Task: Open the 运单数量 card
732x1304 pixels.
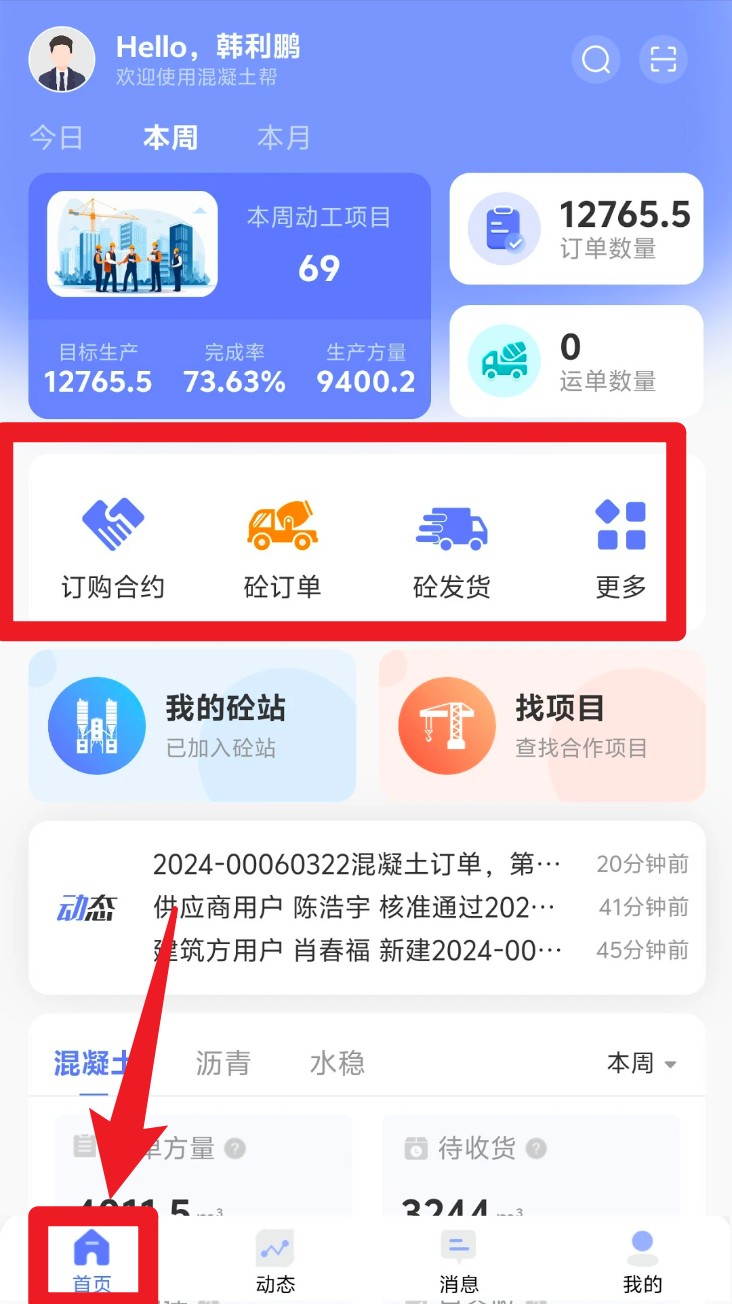Action: [x=576, y=361]
